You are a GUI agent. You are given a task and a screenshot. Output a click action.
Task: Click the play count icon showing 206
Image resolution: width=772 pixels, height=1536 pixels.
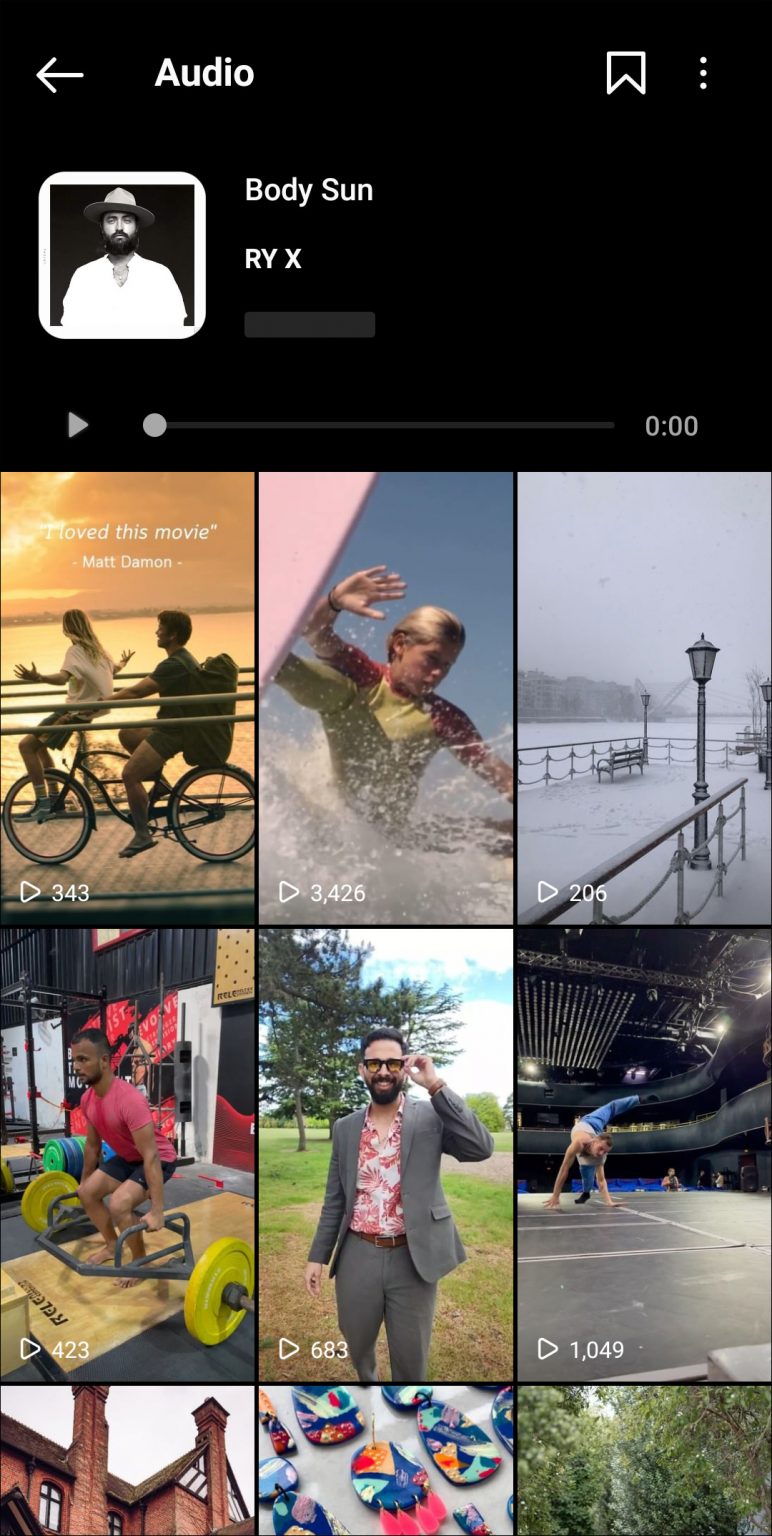(546, 892)
